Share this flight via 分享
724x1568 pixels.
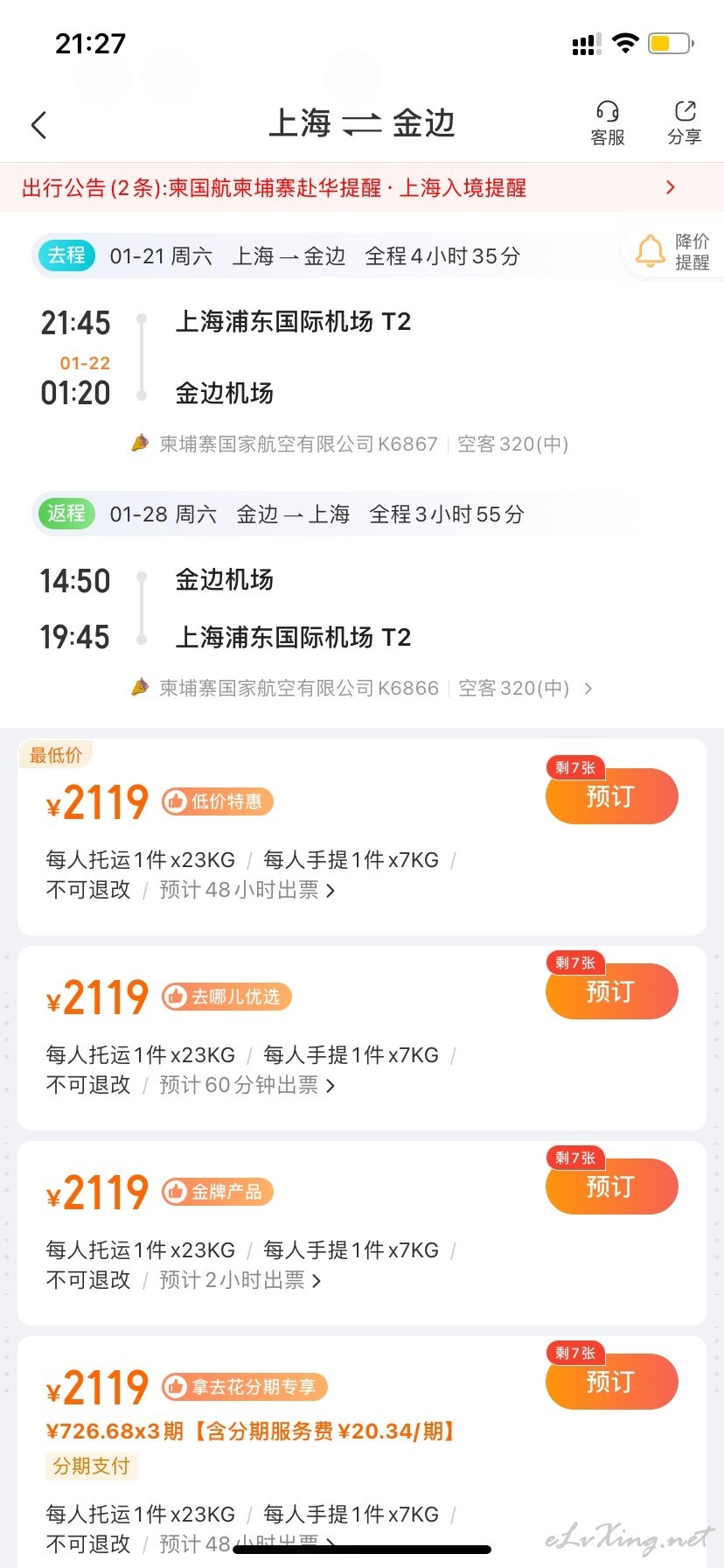(x=685, y=123)
